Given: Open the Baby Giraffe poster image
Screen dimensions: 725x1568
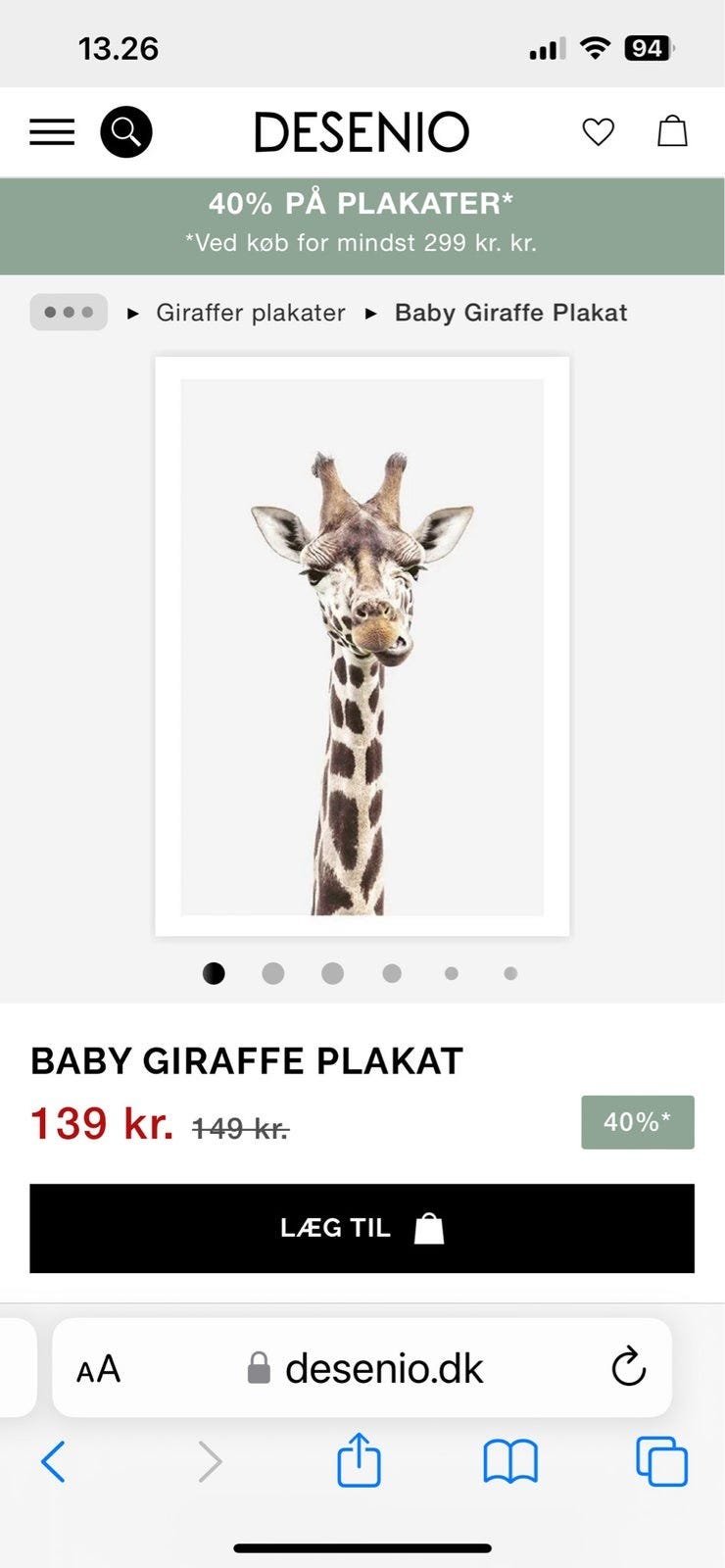Looking at the screenshot, I should coord(362,647).
